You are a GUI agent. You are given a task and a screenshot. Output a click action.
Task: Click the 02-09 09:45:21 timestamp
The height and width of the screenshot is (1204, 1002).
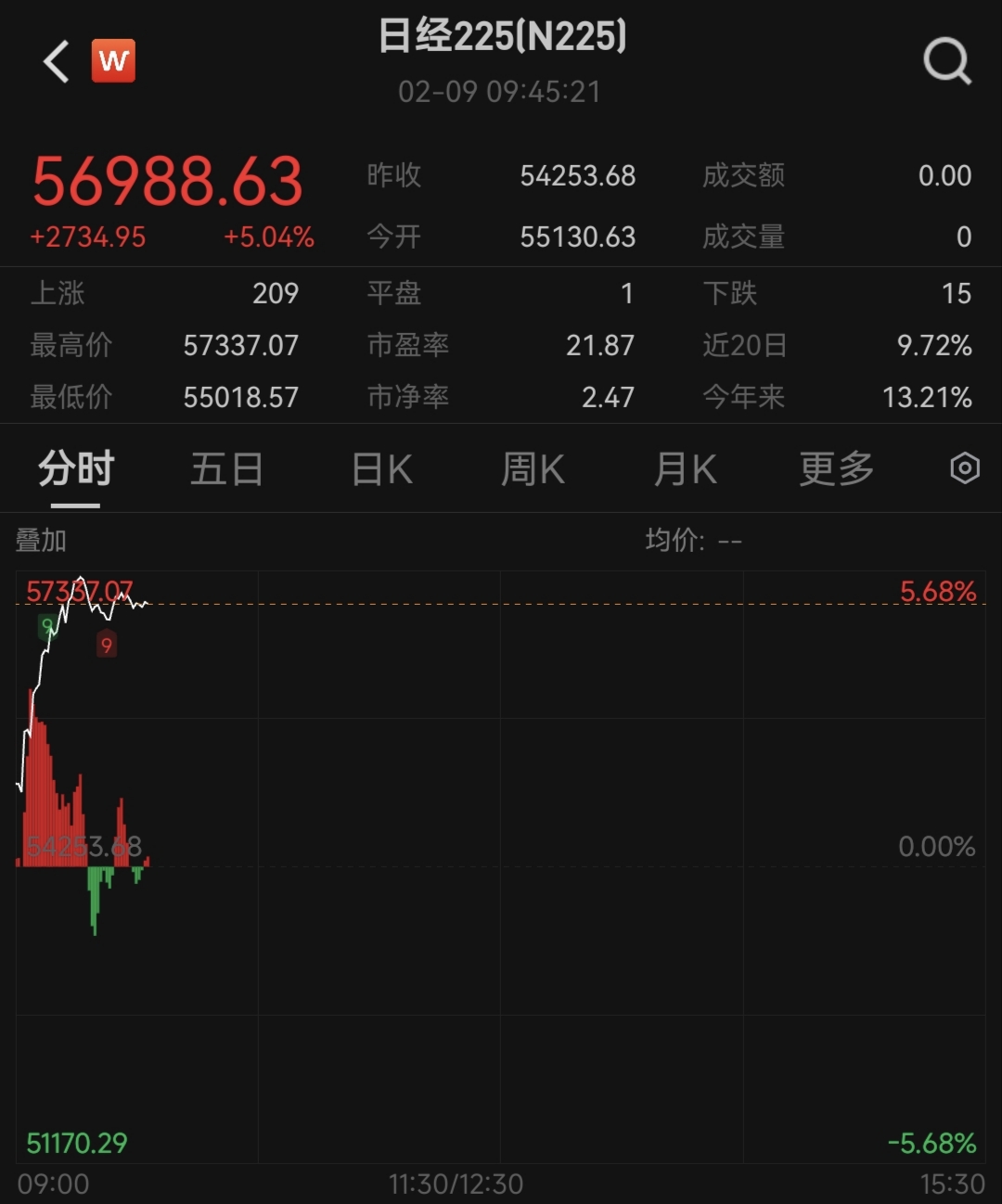pyautogui.click(x=498, y=91)
